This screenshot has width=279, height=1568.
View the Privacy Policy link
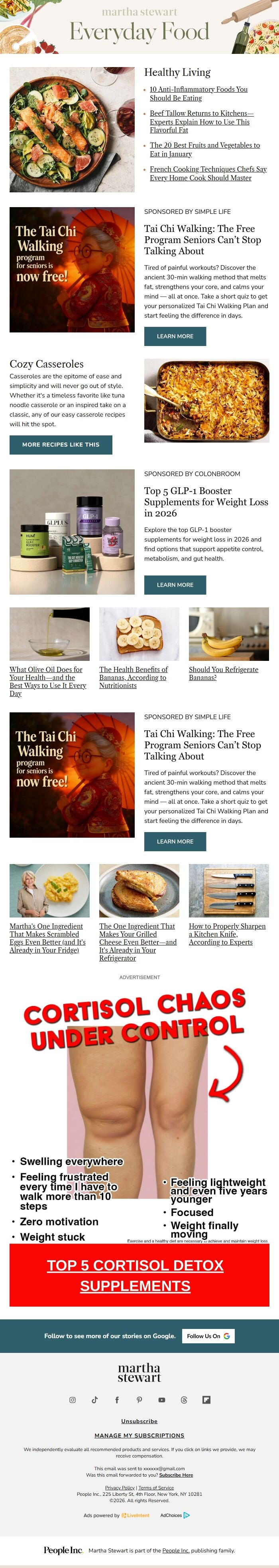120,1487
